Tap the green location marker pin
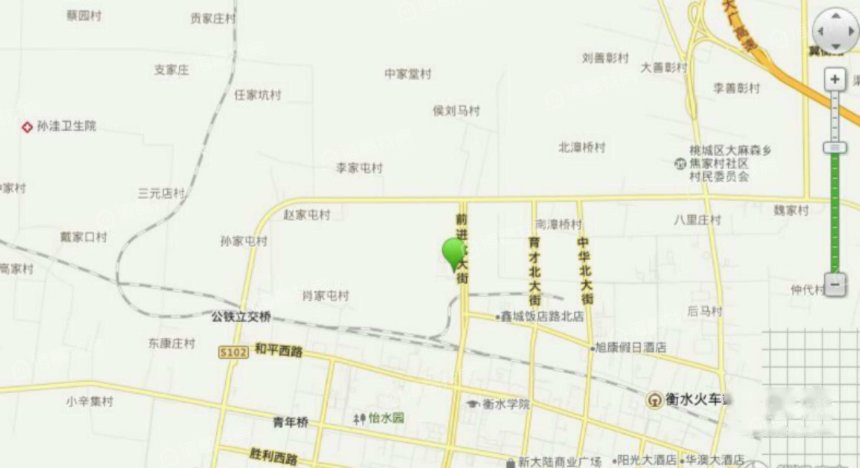The image size is (860, 468). point(454,252)
